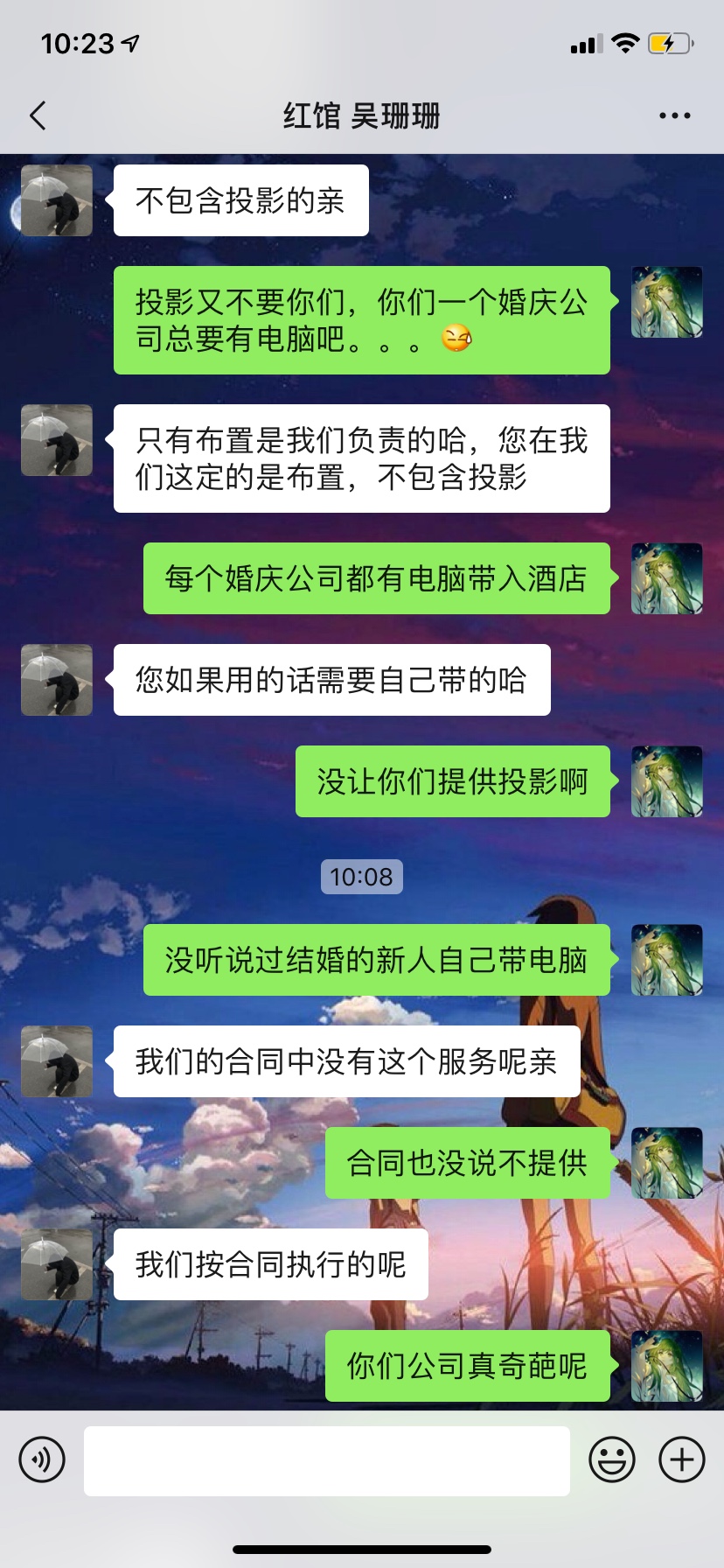Go back to the chat list
This screenshot has width=724, height=1568.
(38, 115)
